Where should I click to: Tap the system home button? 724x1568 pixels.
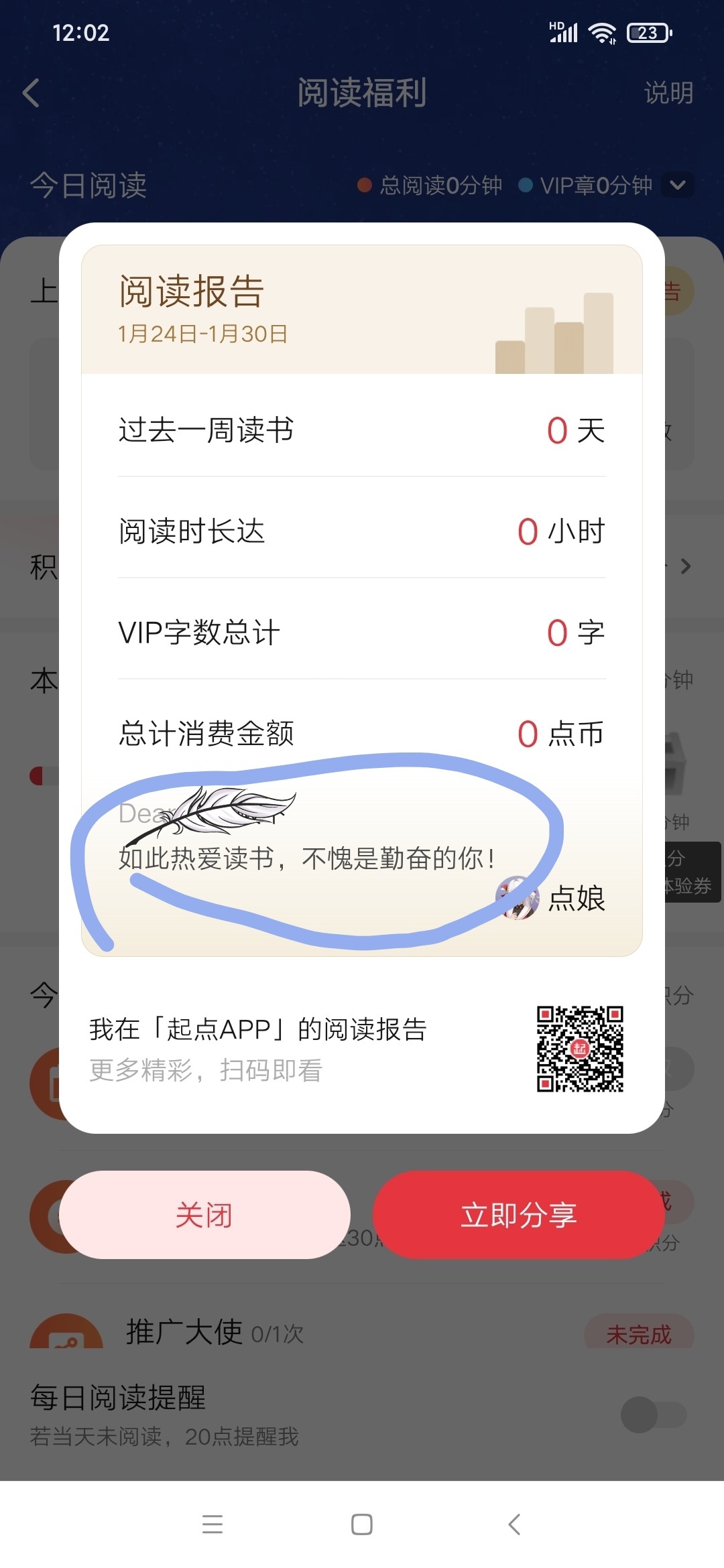pyautogui.click(x=361, y=1524)
